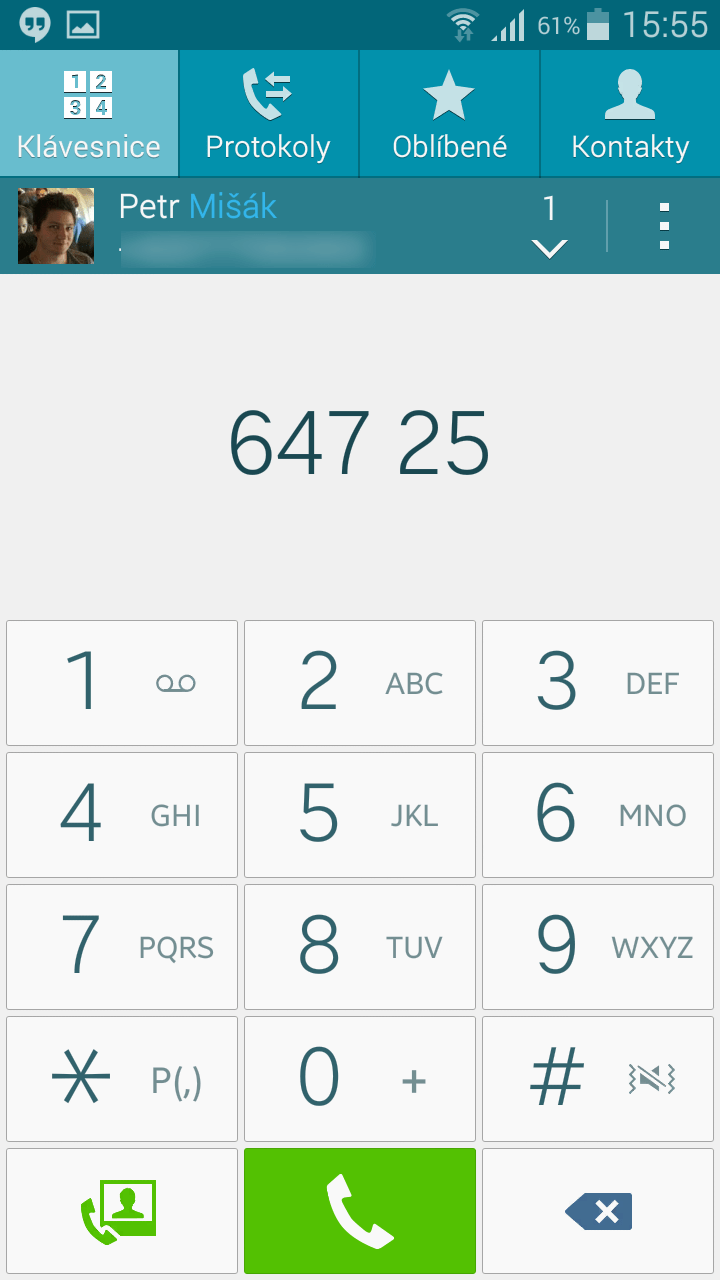Viewport: 720px width, 1280px height.
Task: Enter digit 2 ABC
Action: (x=360, y=683)
